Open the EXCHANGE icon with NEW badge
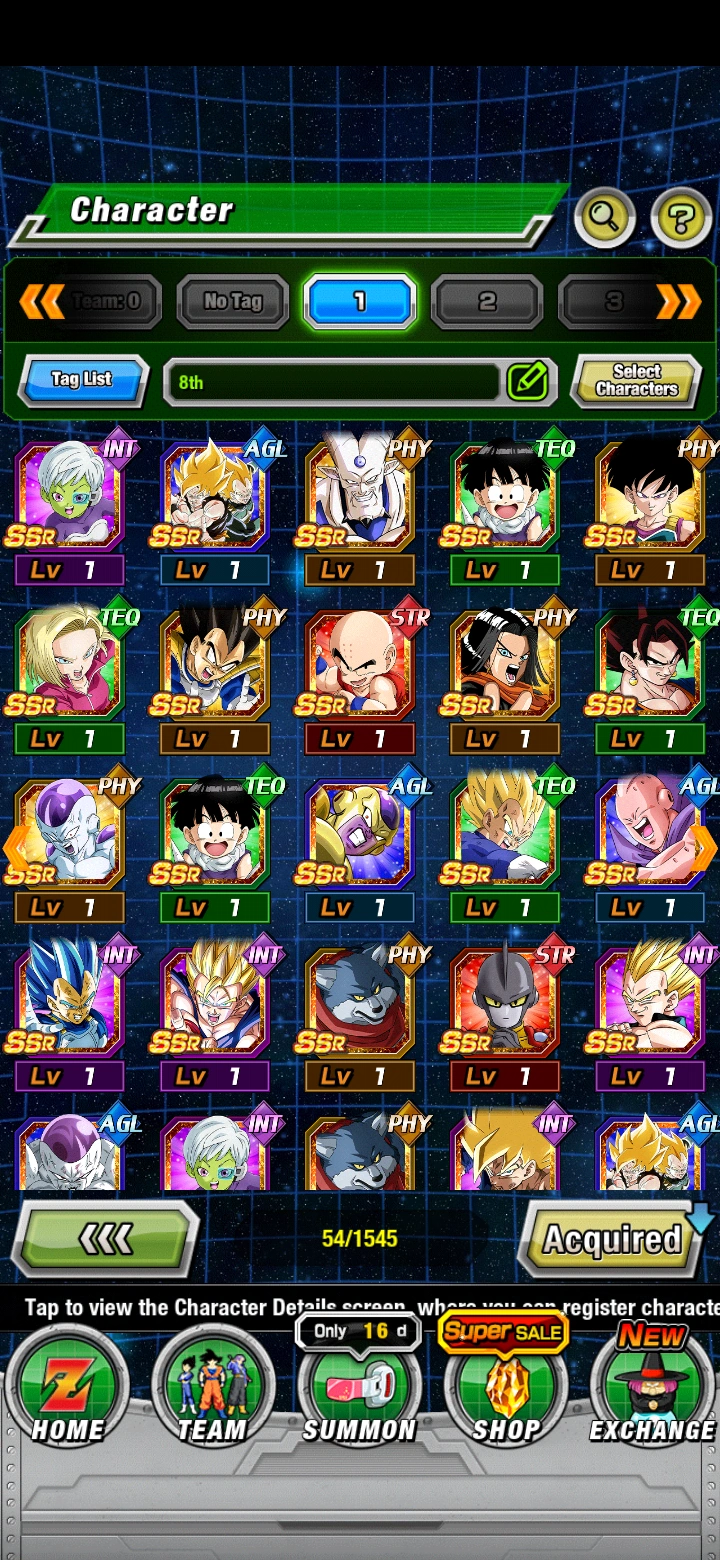This screenshot has width=720, height=1560. [x=650, y=1390]
